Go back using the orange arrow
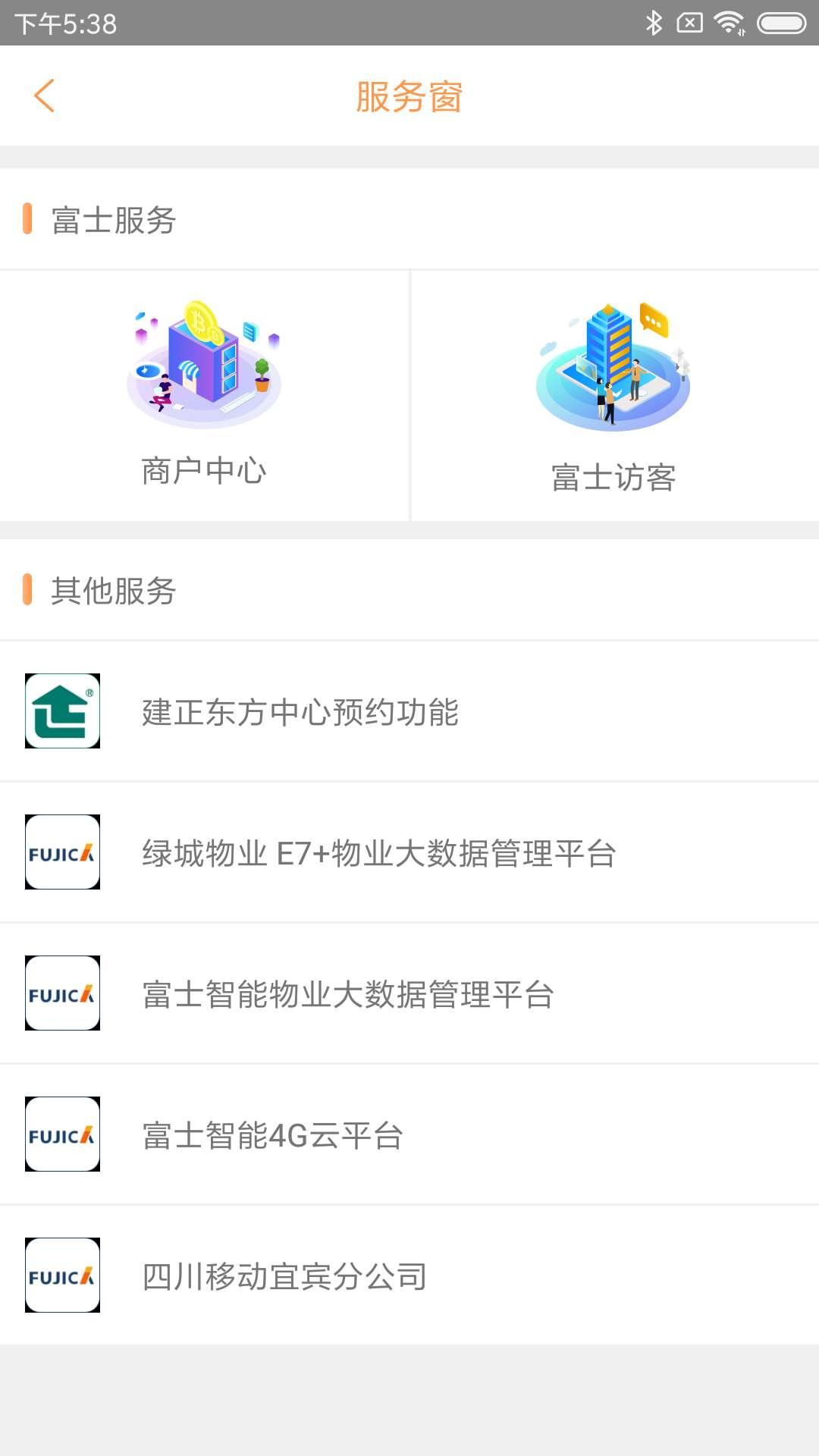 (45, 96)
